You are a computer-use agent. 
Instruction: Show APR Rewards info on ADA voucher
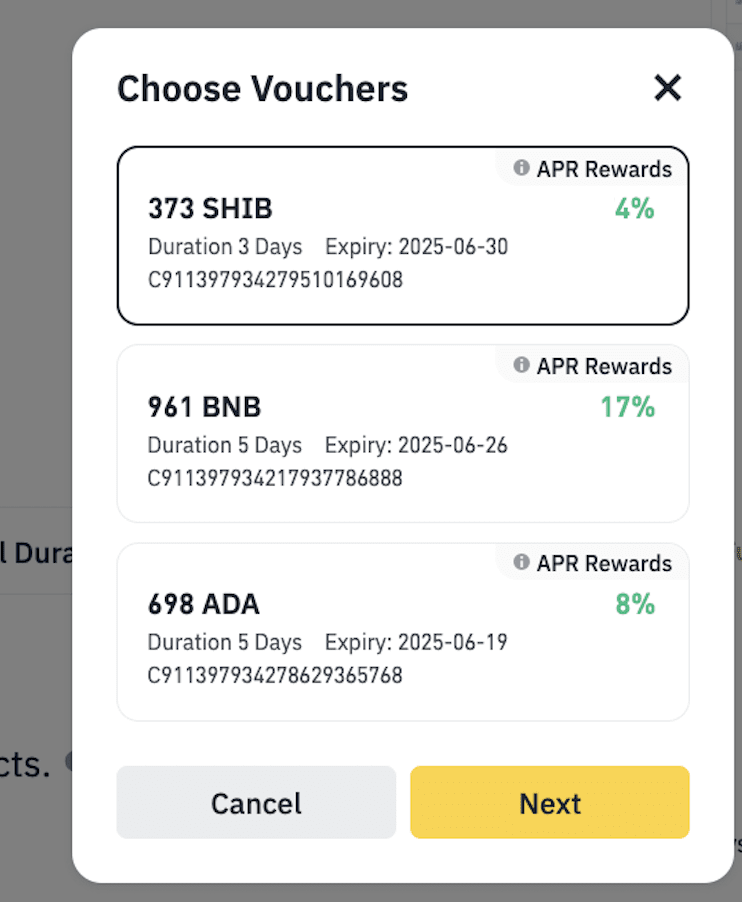point(521,563)
